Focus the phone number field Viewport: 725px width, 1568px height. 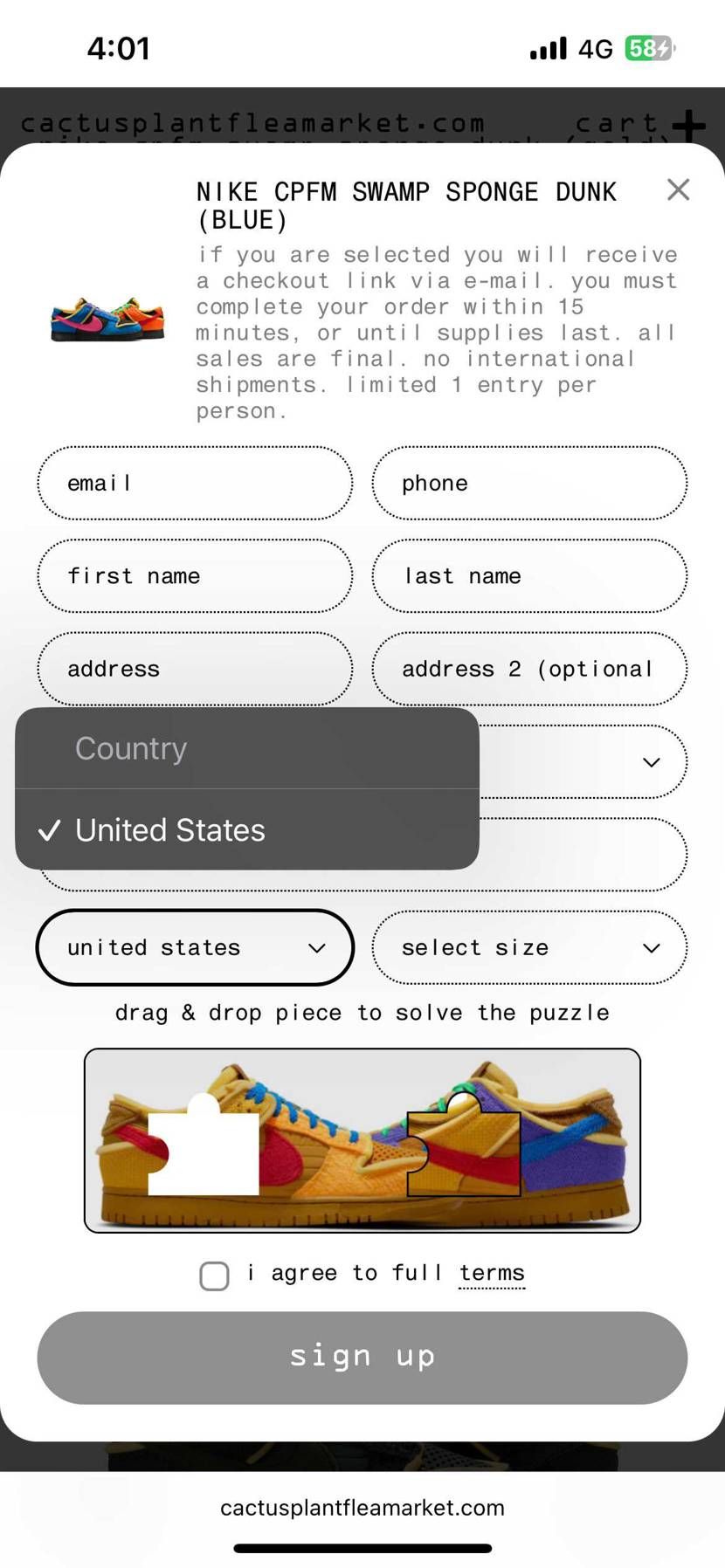(x=529, y=484)
